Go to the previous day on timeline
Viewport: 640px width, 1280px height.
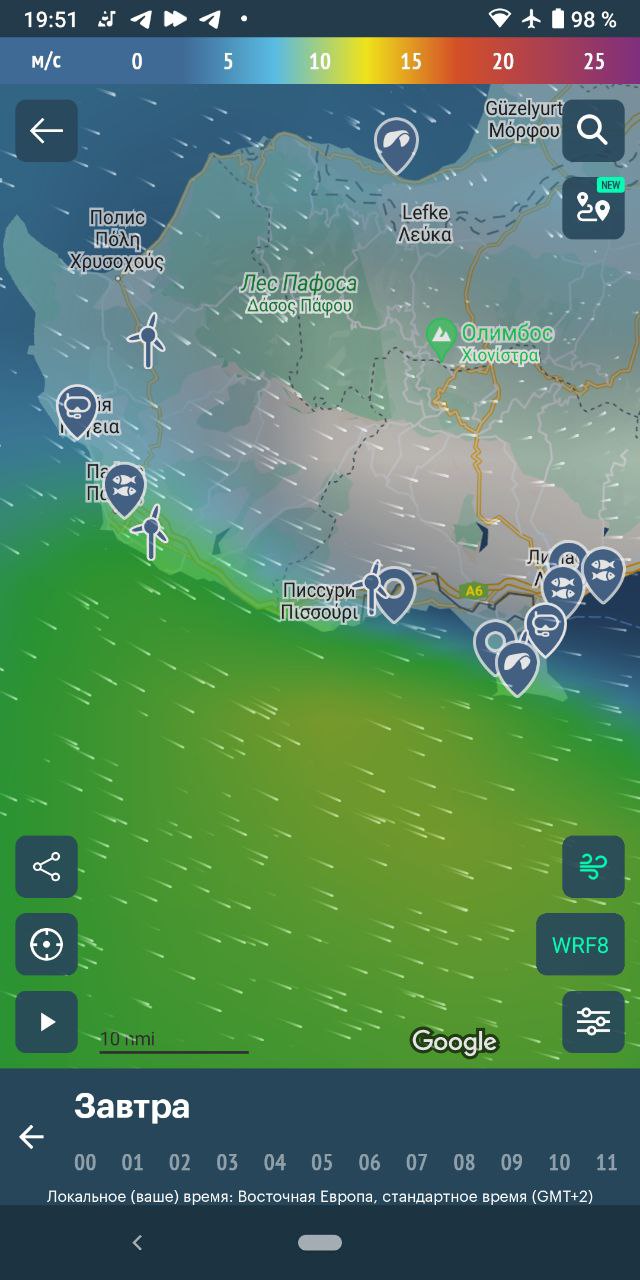pos(32,1137)
